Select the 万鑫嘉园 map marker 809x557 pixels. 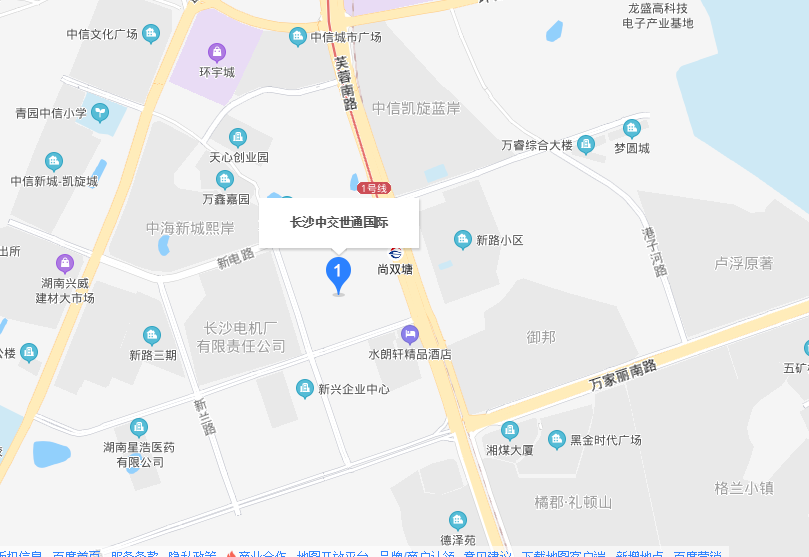[224, 179]
